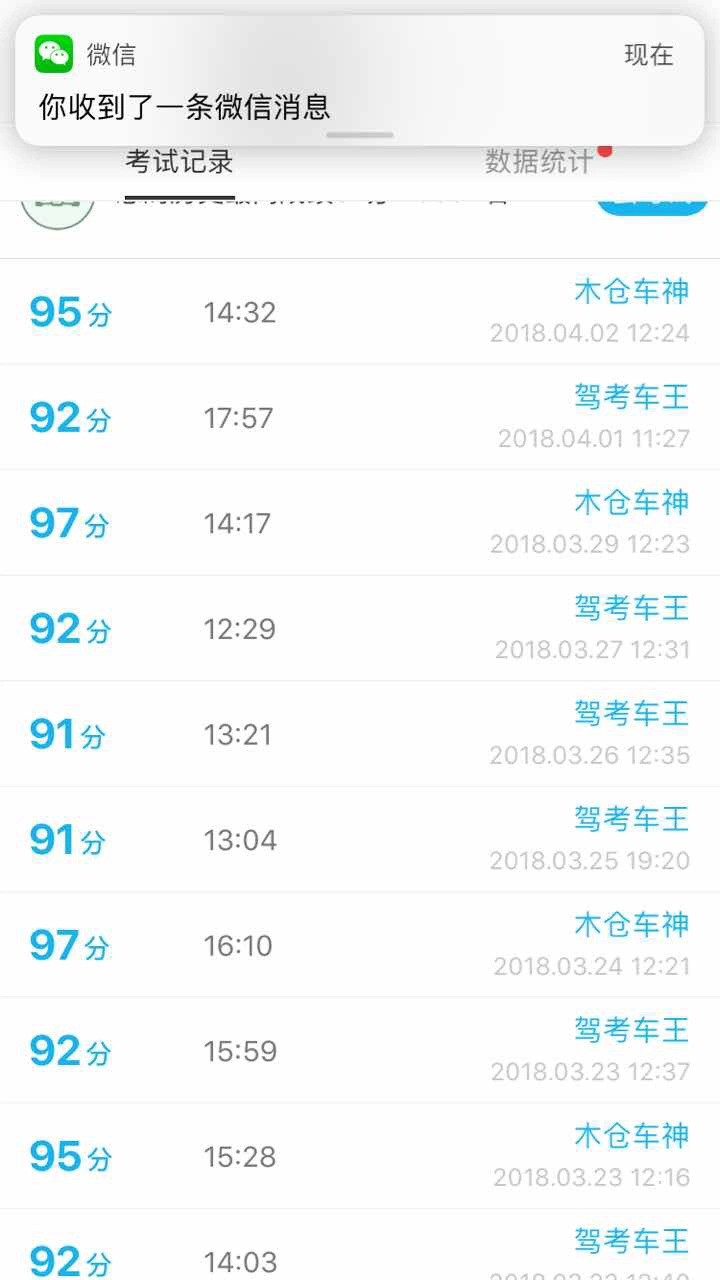Select the 92分 exam at 2018.03.23 12:37
The height and width of the screenshot is (1280, 720).
click(x=360, y=1051)
